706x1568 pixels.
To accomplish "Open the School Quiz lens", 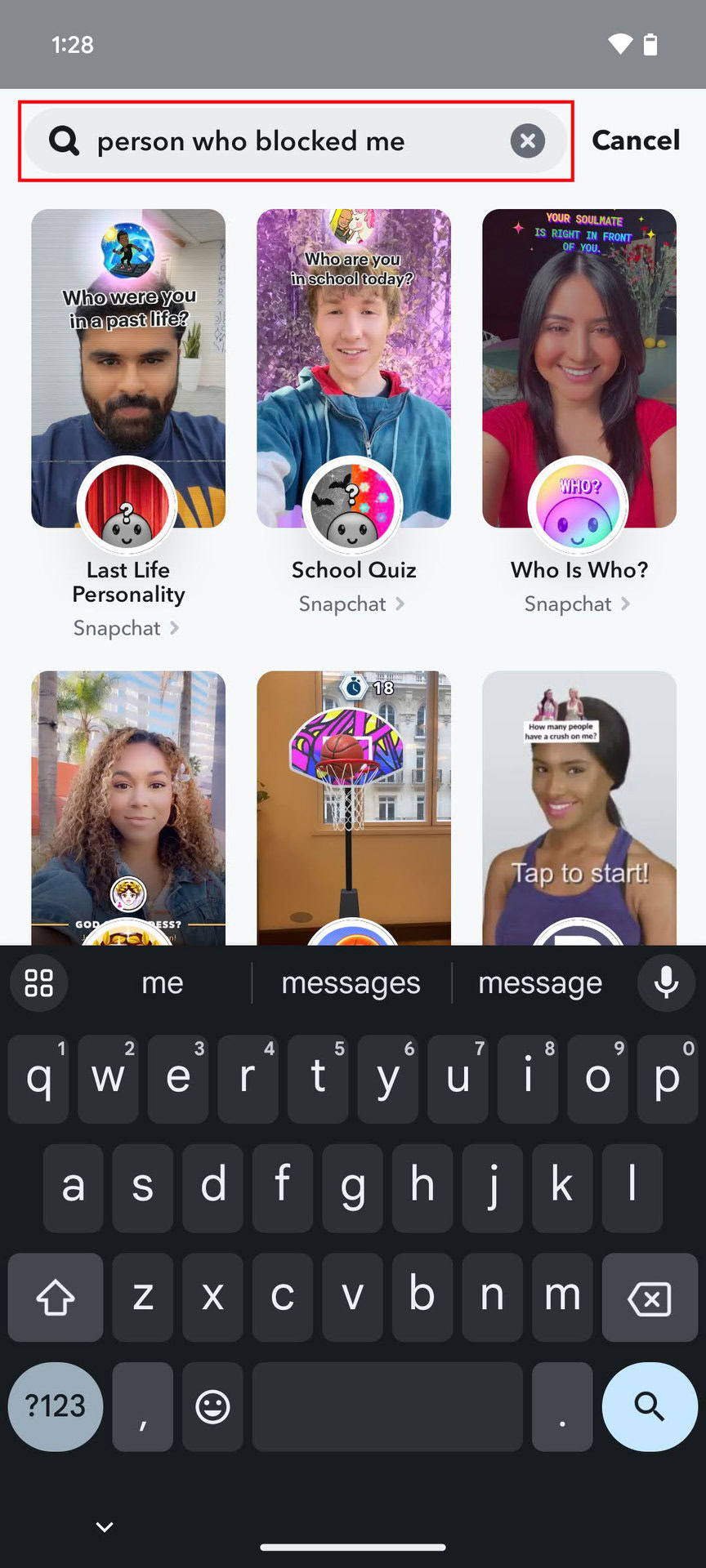I will pyautogui.click(x=353, y=367).
